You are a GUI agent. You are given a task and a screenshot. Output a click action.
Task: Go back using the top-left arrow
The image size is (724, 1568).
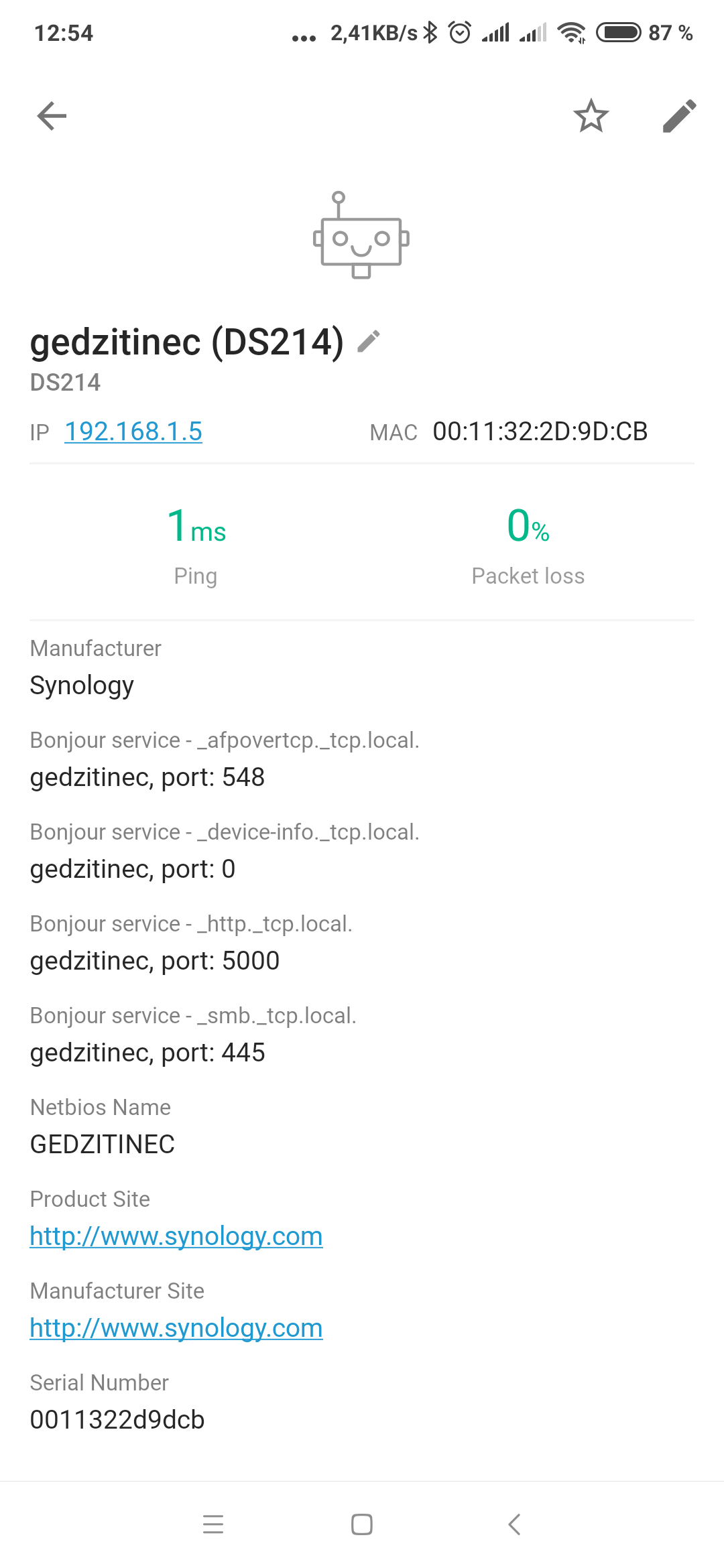(x=52, y=116)
